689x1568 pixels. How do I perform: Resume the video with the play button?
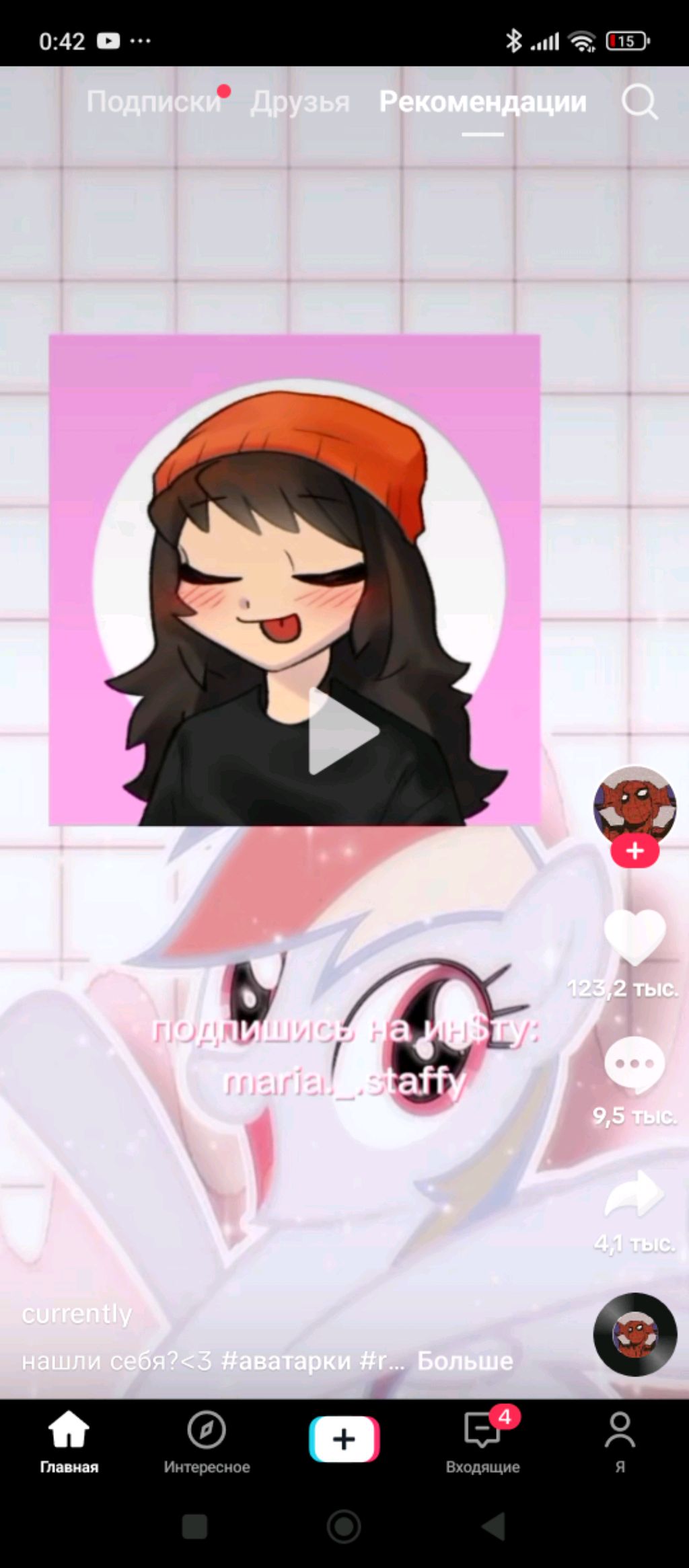(343, 731)
